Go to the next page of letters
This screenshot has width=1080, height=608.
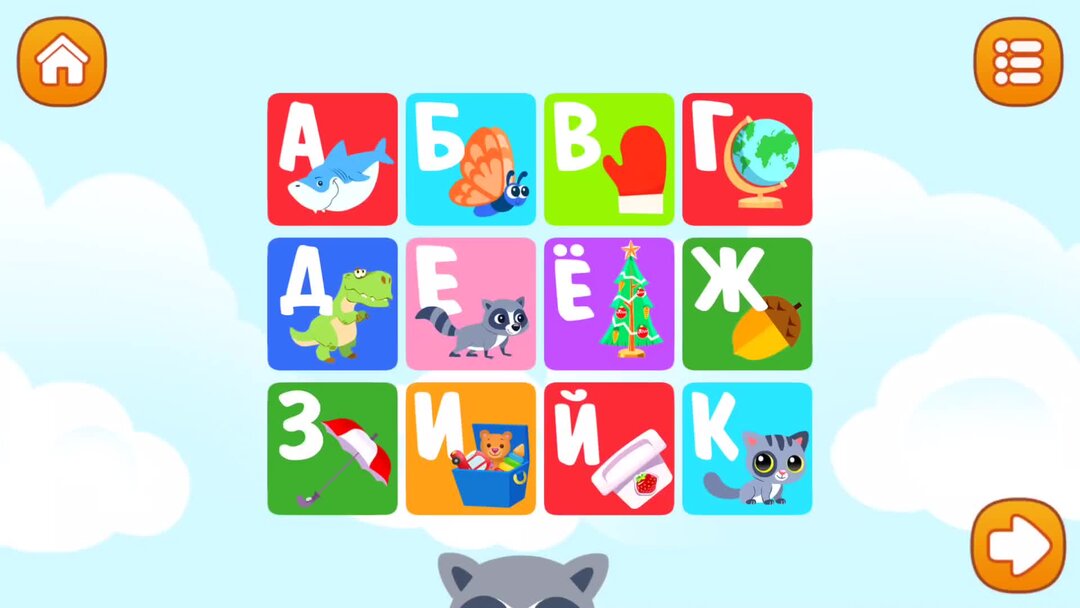coord(1017,545)
